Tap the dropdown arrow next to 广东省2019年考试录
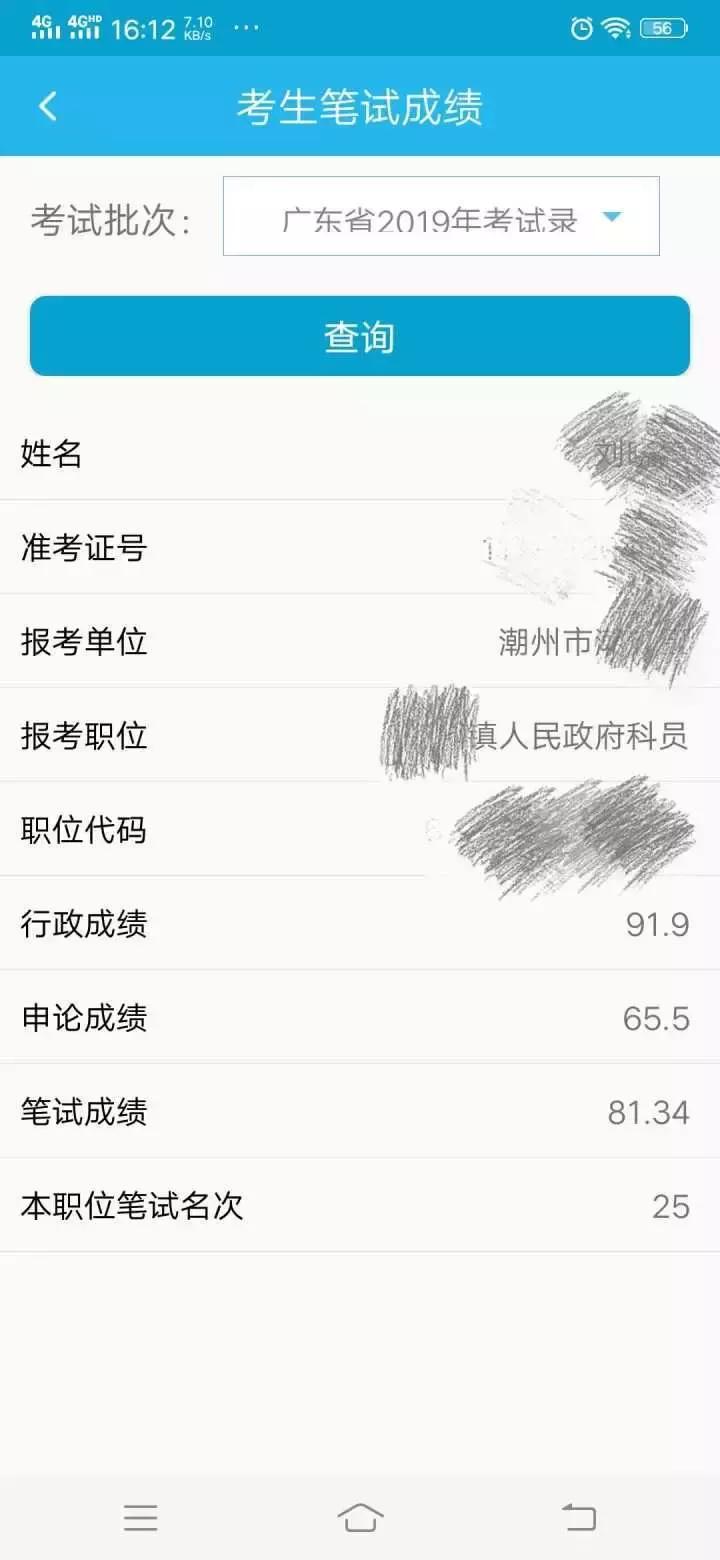Screen dimensions: 720x1560 click(x=614, y=216)
